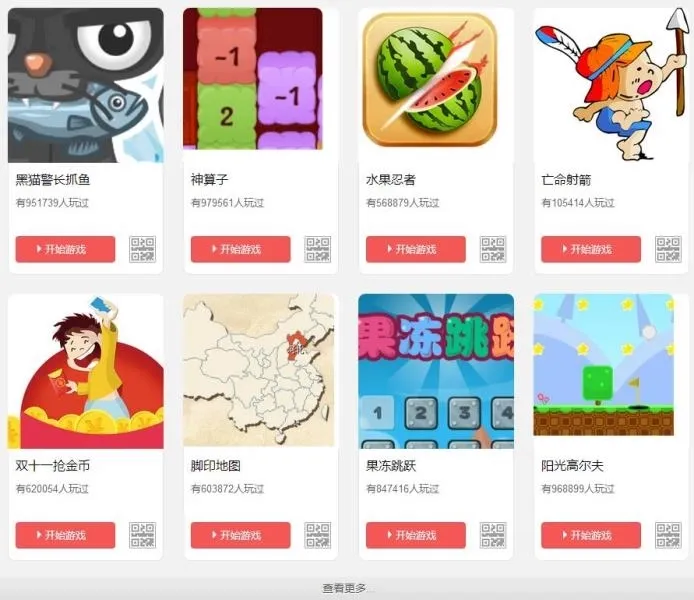694x600 pixels.
Task: Select the 双十一抢金币 thumbnail
Action: (x=86, y=371)
